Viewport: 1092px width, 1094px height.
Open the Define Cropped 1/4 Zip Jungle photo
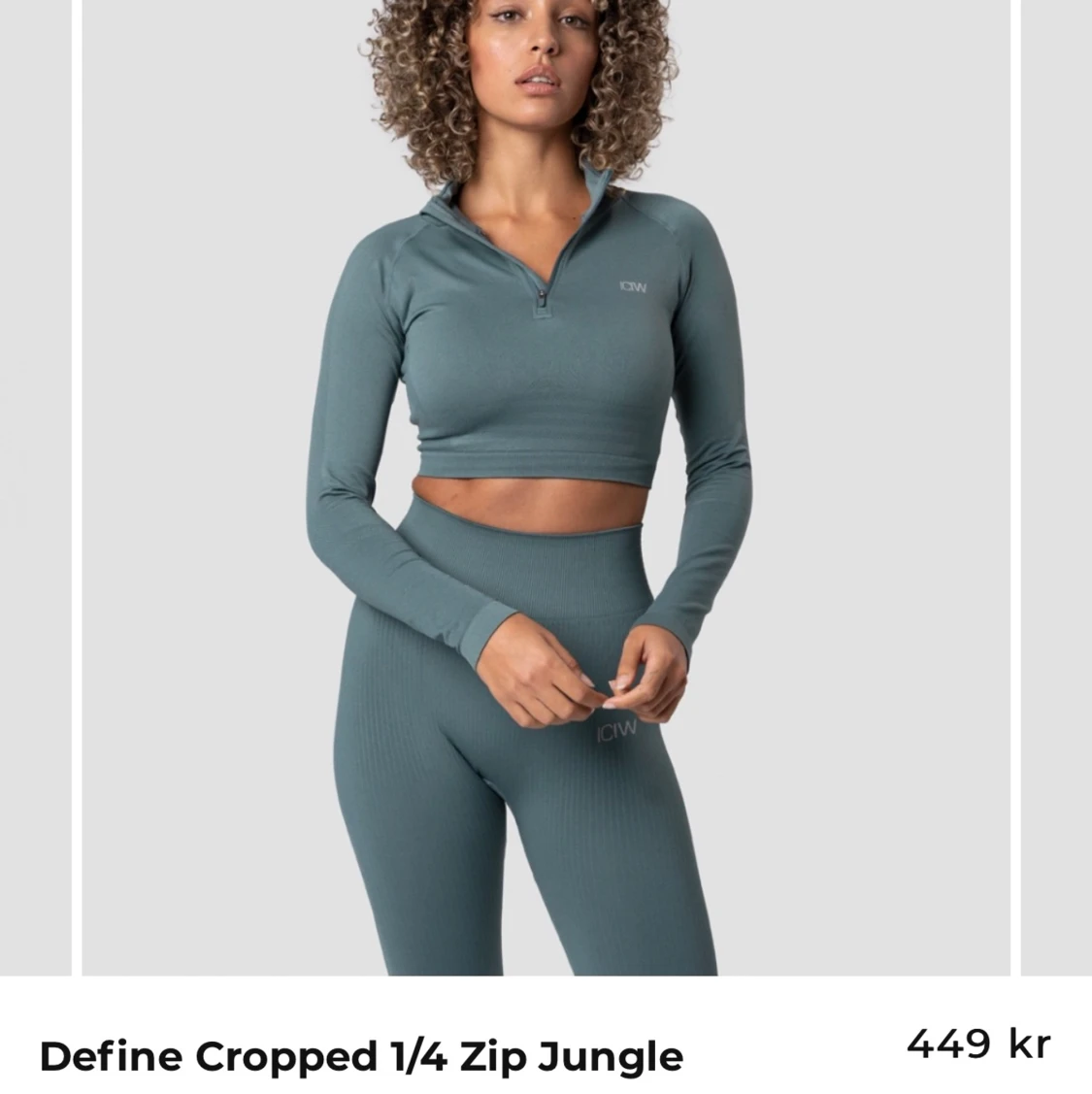coord(546,485)
